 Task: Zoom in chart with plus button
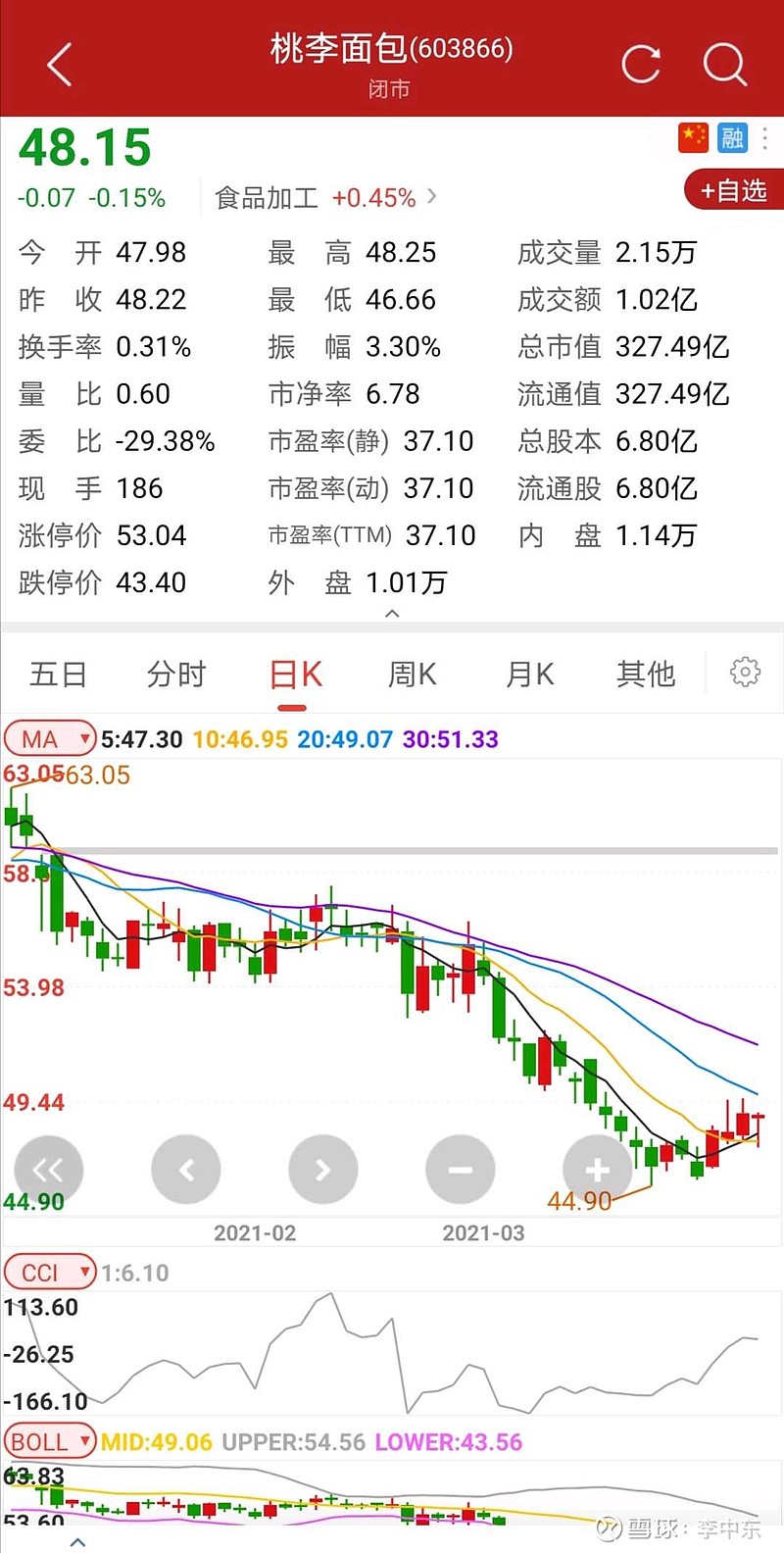[x=598, y=1169]
